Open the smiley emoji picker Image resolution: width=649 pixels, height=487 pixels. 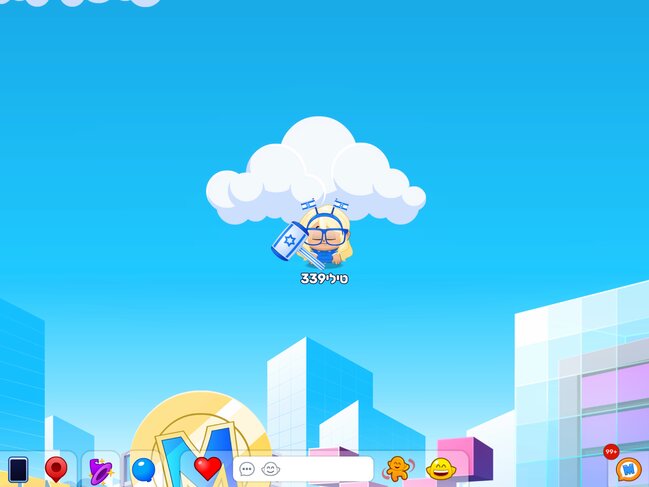pyautogui.click(x=270, y=469)
